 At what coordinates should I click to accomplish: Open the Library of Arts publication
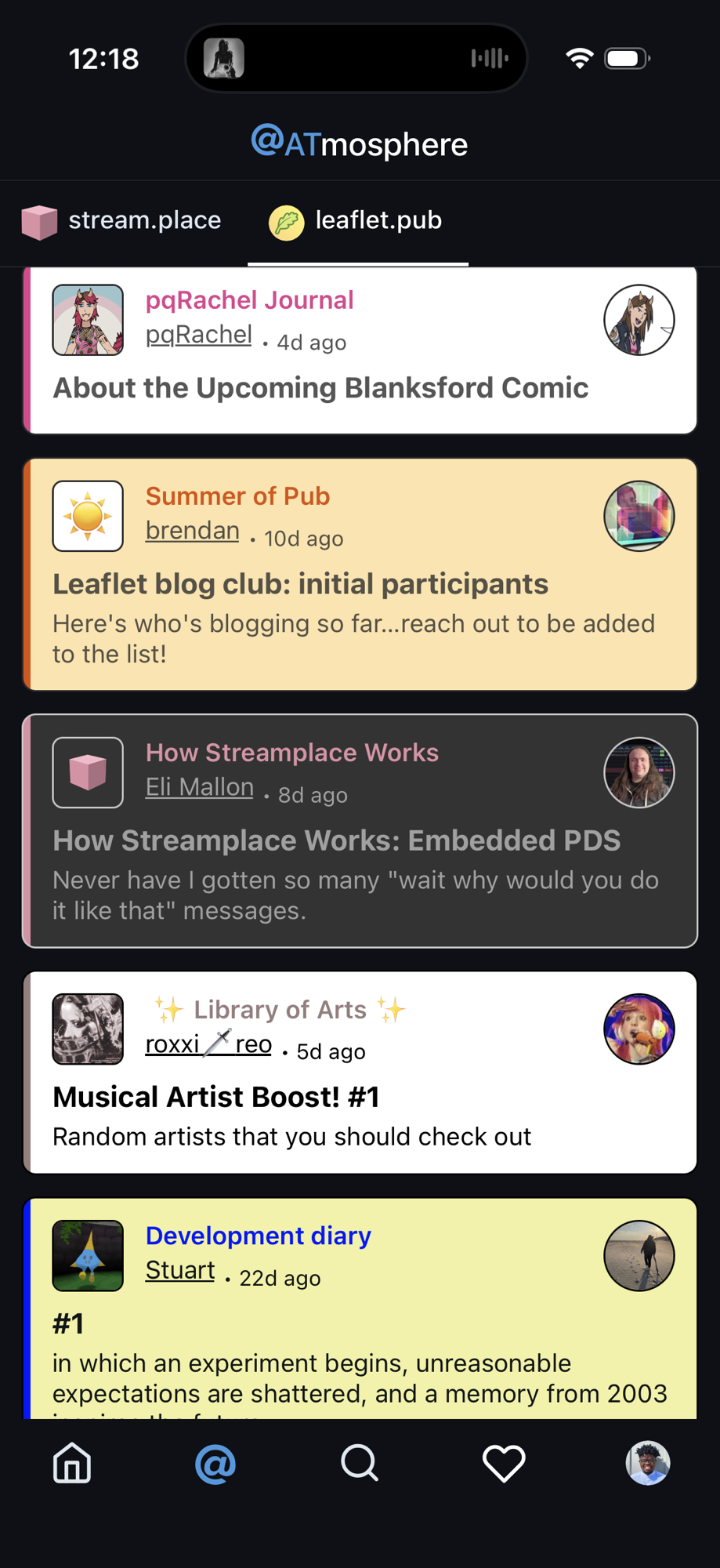280,1010
